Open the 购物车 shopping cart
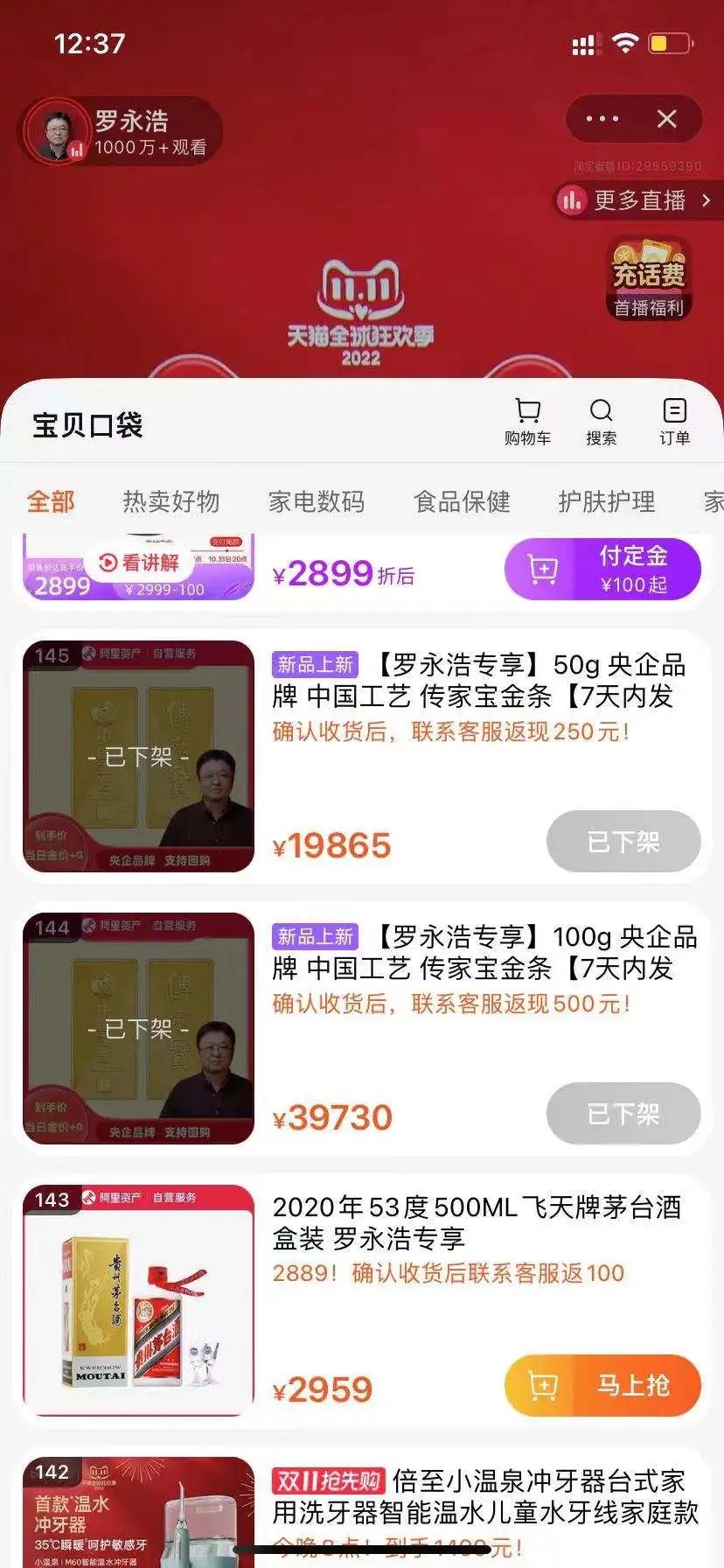Image resolution: width=724 pixels, height=1568 pixels. click(x=528, y=422)
